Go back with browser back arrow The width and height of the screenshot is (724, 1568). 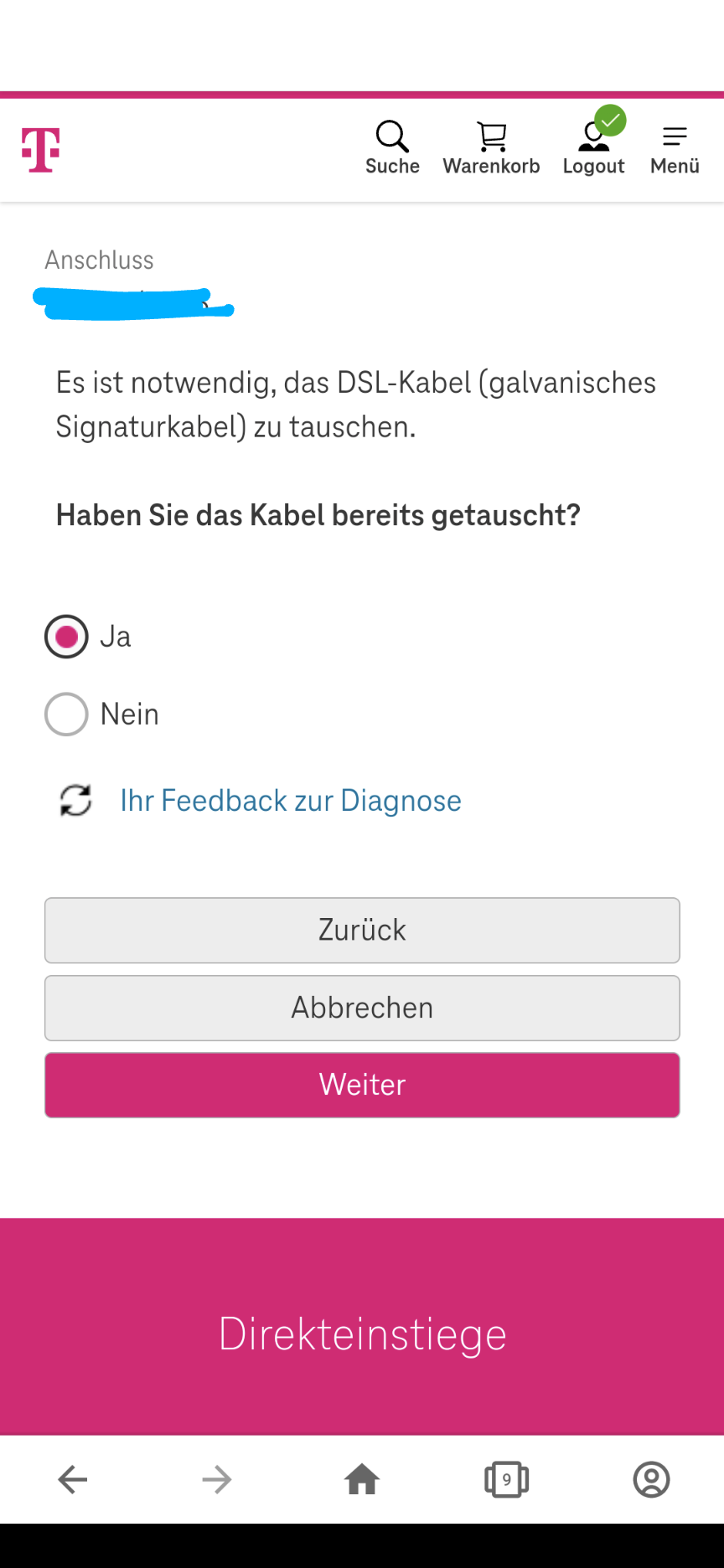point(73,1480)
